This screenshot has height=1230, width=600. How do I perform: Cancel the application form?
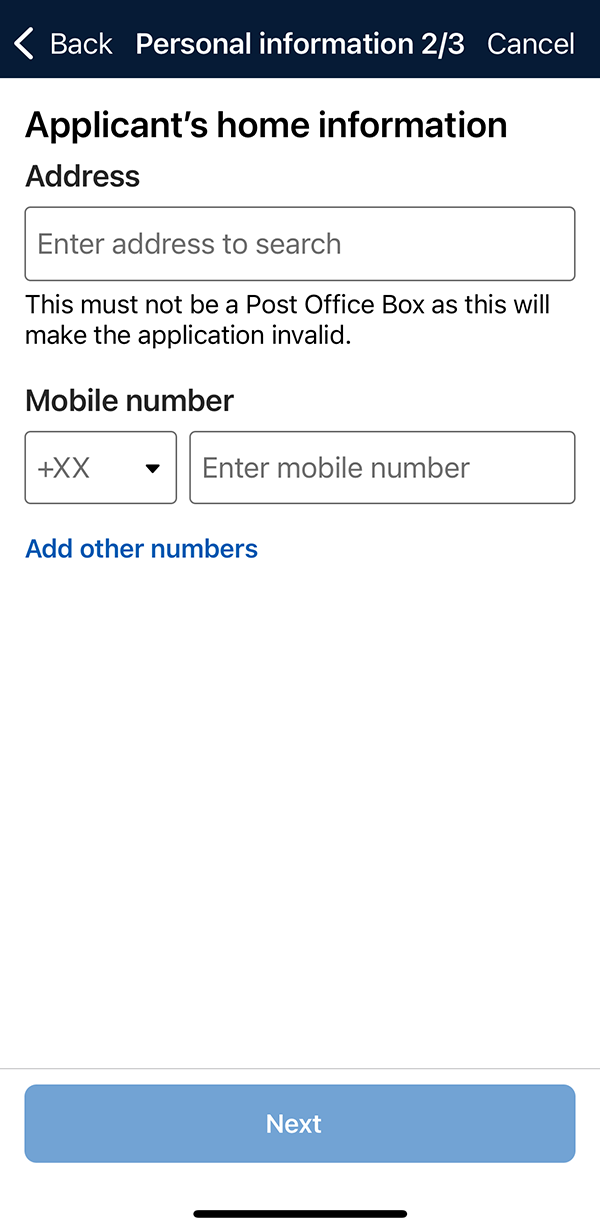(x=530, y=44)
